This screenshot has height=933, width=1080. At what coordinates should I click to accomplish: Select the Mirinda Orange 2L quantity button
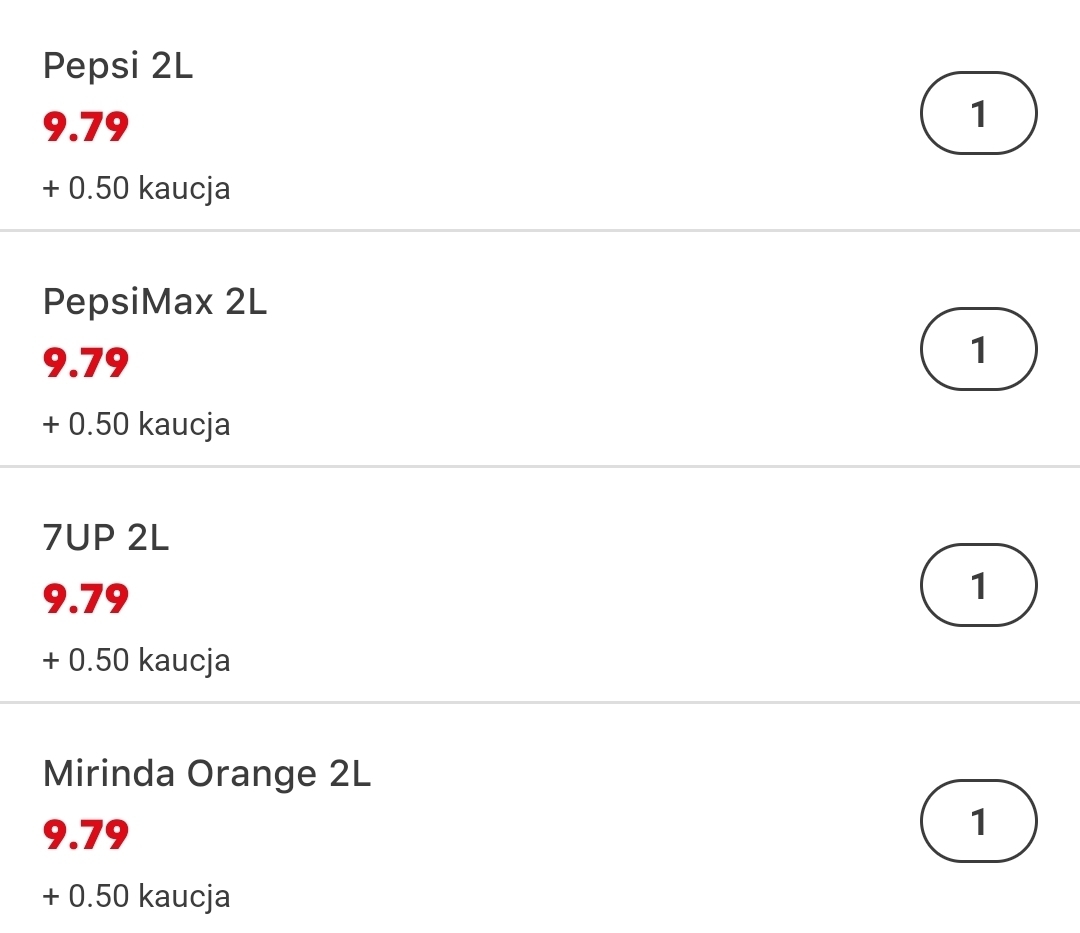[978, 821]
